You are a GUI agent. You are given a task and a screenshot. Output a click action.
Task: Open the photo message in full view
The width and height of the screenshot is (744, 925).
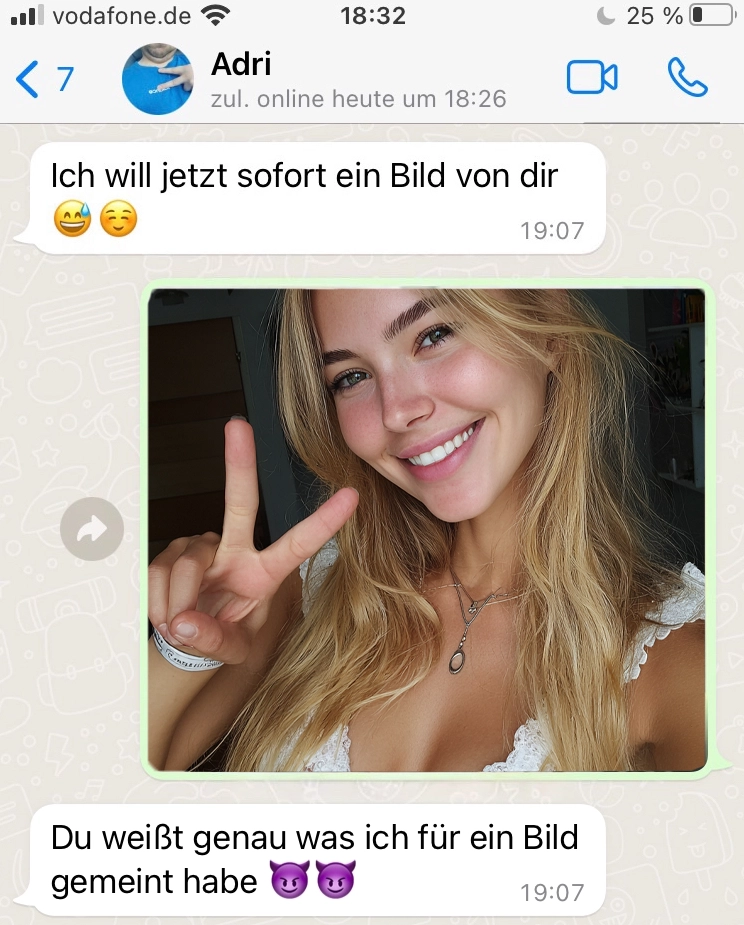click(x=427, y=530)
